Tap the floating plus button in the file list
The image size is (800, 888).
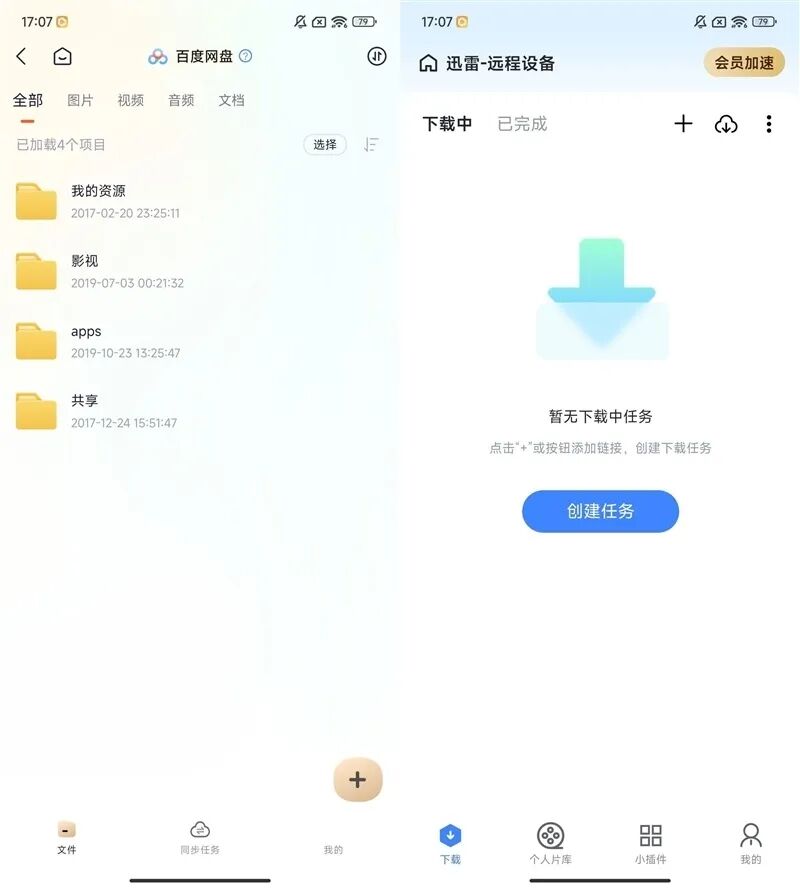pos(358,780)
